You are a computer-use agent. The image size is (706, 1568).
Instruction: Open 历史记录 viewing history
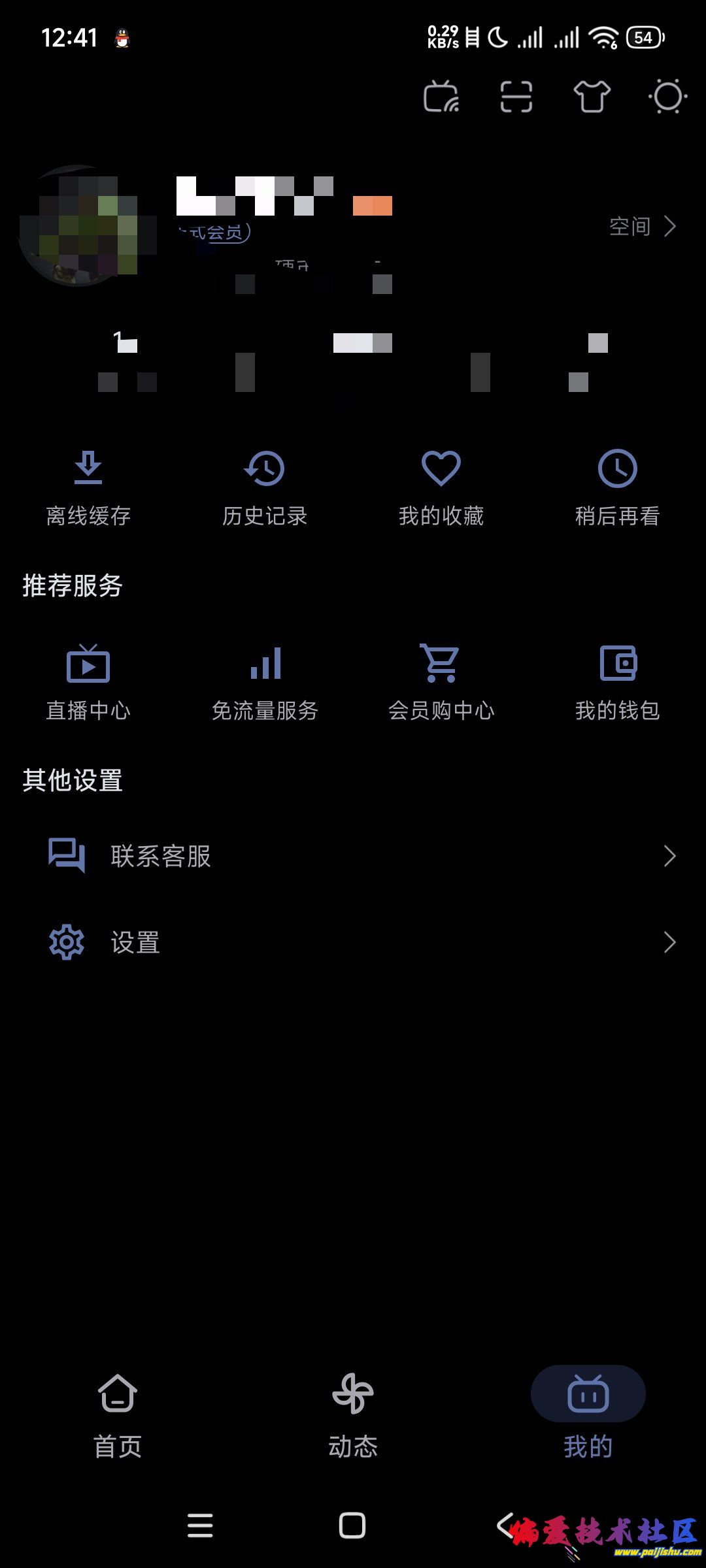265,487
